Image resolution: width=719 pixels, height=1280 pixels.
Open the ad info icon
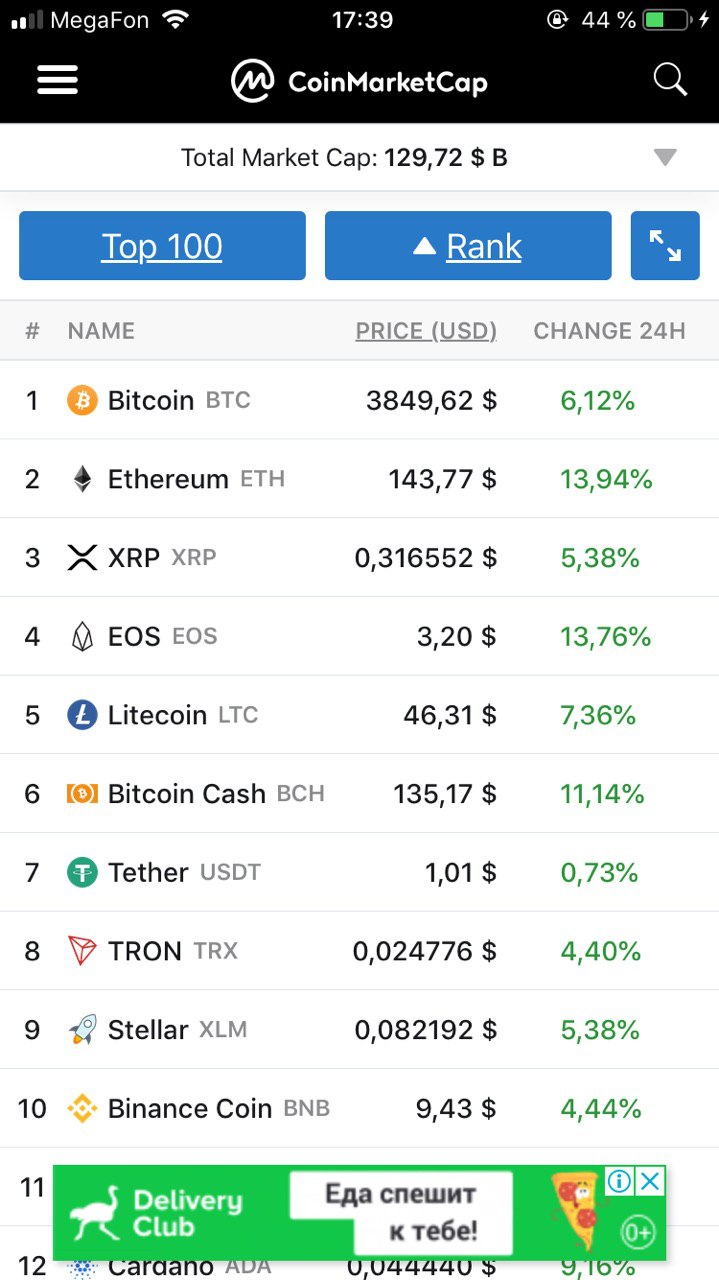point(620,1181)
